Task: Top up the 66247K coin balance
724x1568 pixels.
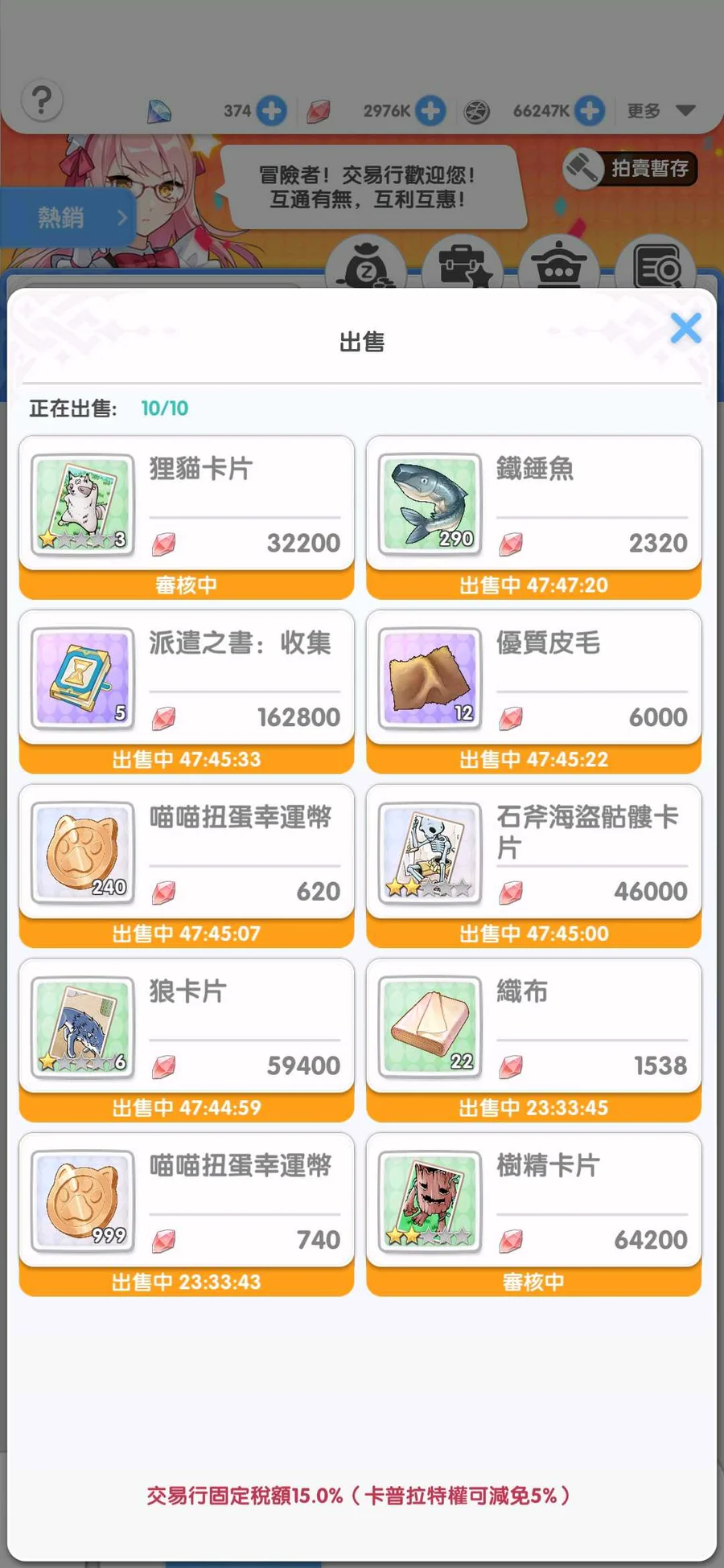Action: click(590, 110)
